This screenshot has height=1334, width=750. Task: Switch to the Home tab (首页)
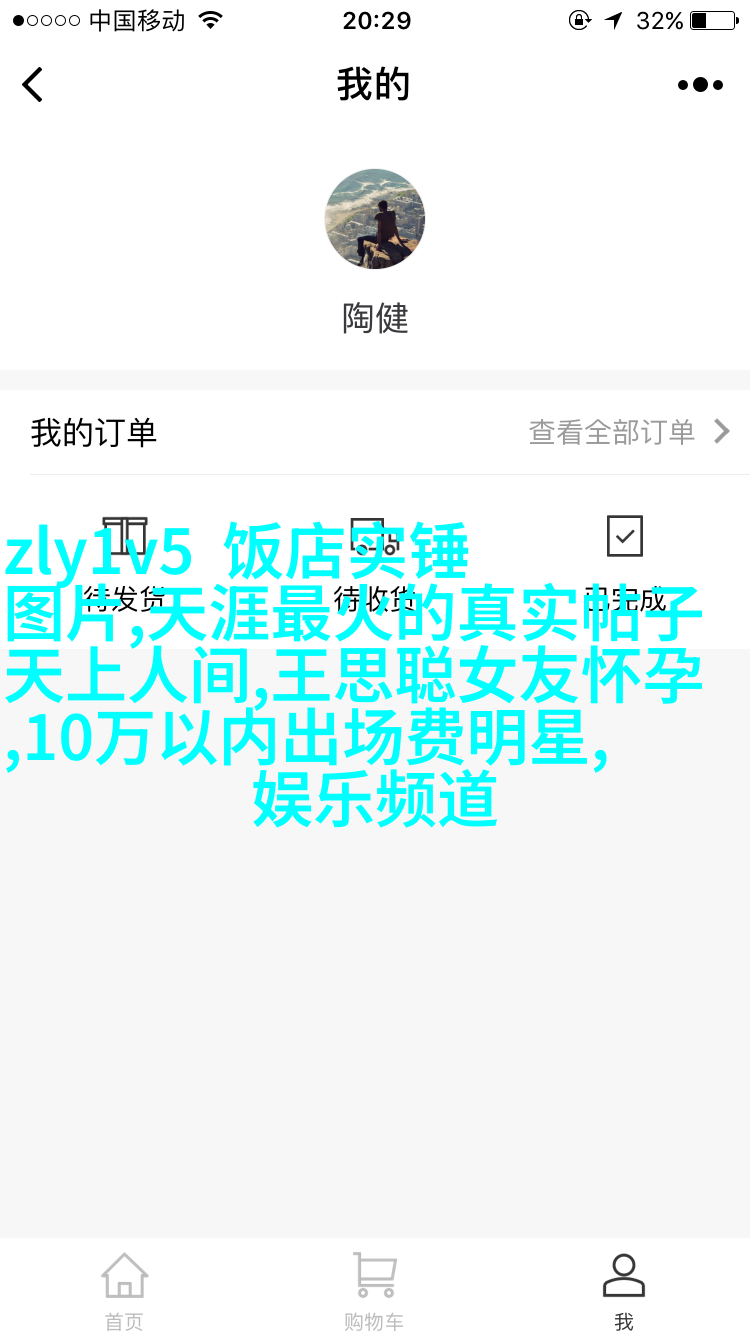point(125,1290)
